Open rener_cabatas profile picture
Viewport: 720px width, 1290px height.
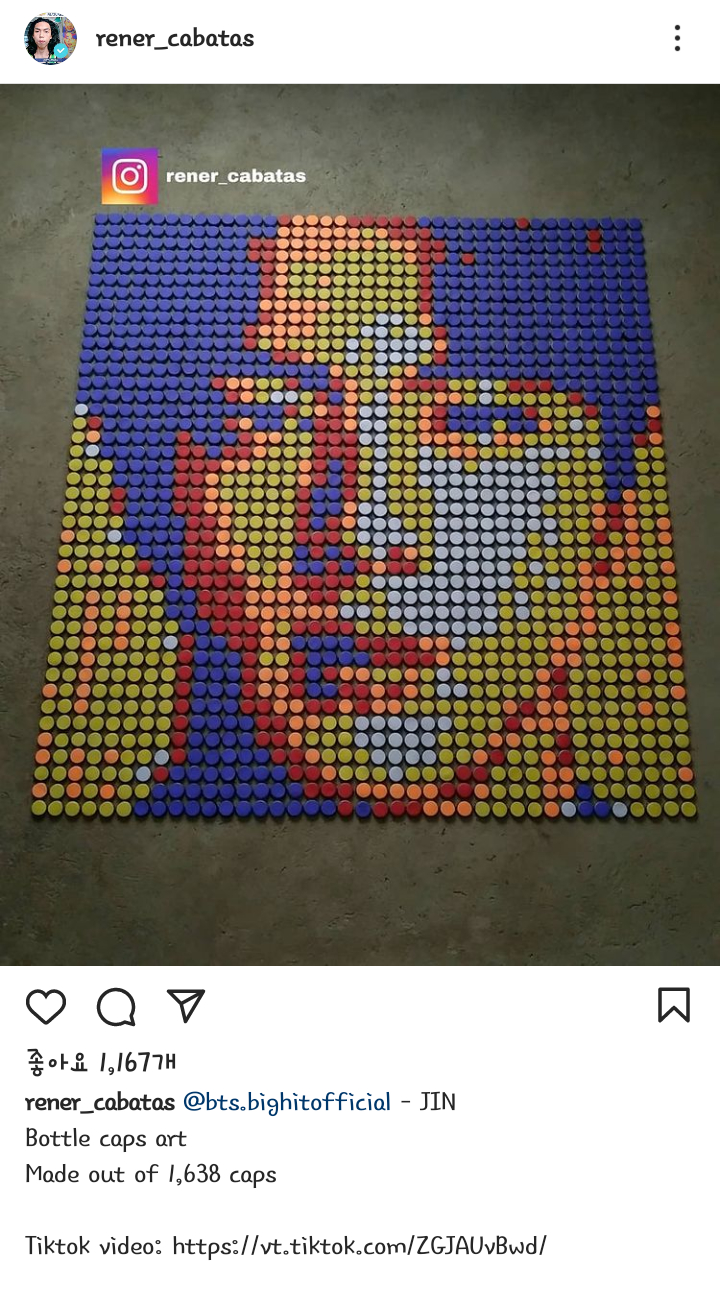[50, 39]
